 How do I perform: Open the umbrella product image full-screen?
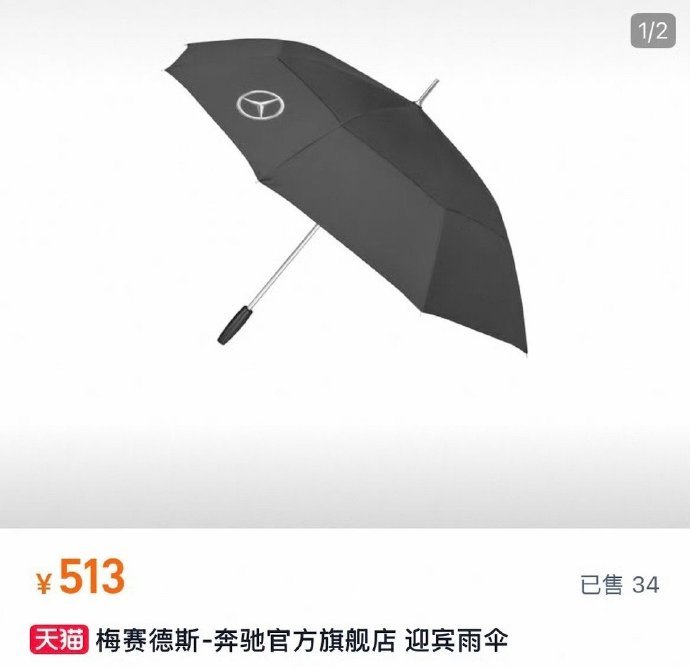pyautogui.click(x=345, y=200)
